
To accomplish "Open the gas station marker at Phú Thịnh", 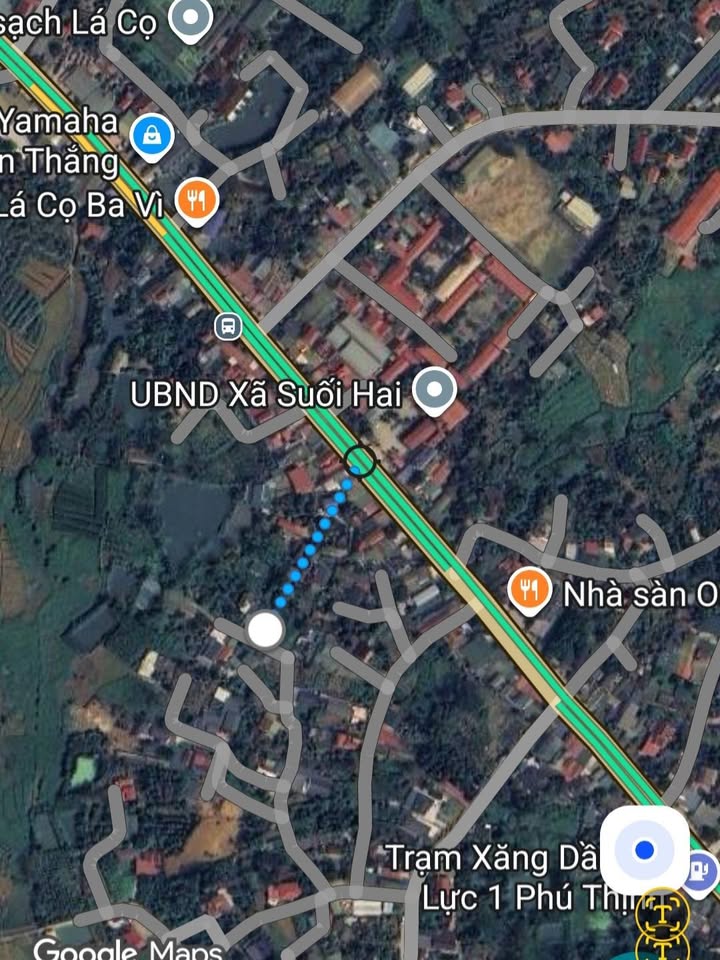I will tap(702, 872).
